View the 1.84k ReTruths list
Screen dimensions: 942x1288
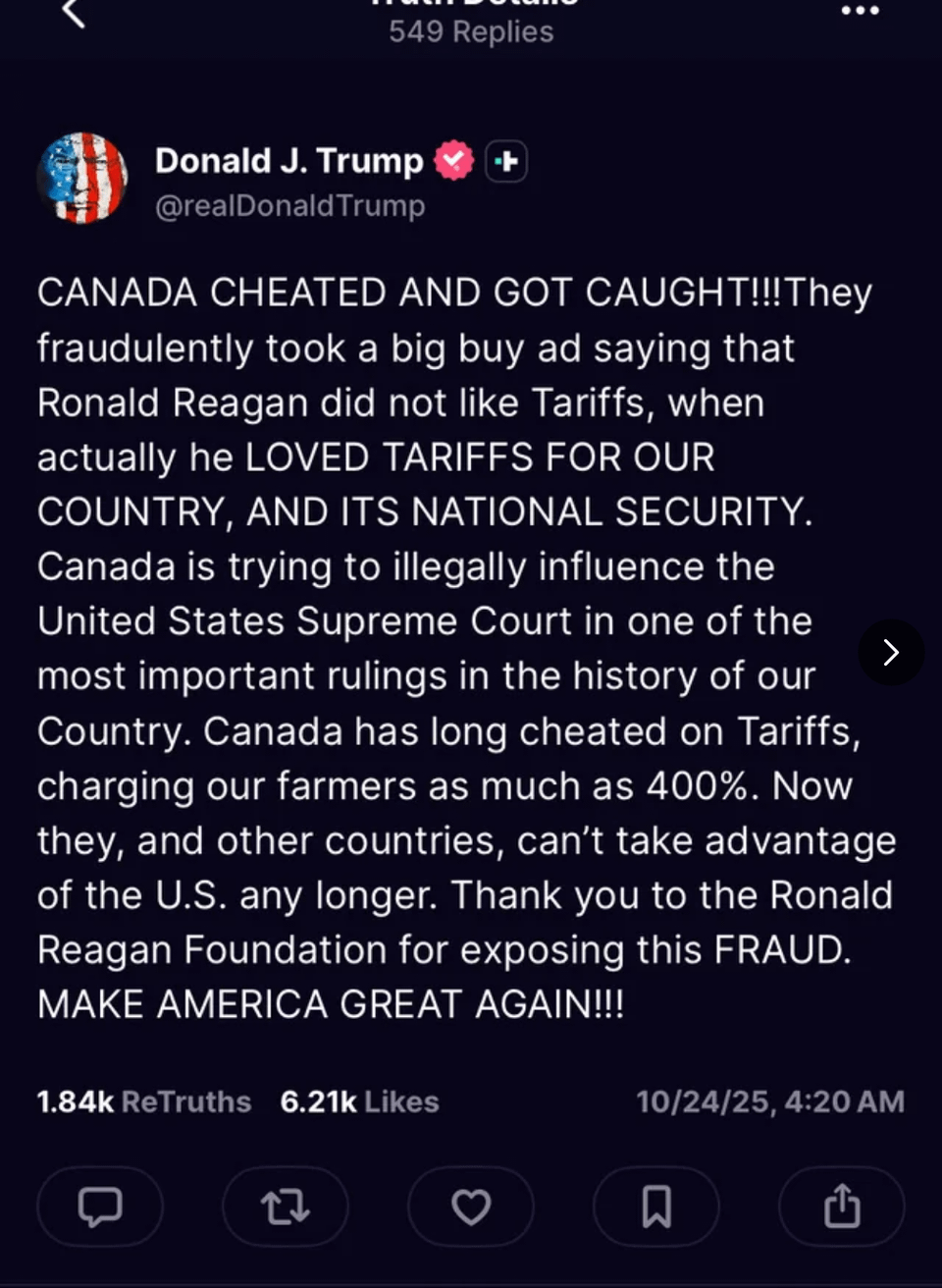[x=143, y=1101]
